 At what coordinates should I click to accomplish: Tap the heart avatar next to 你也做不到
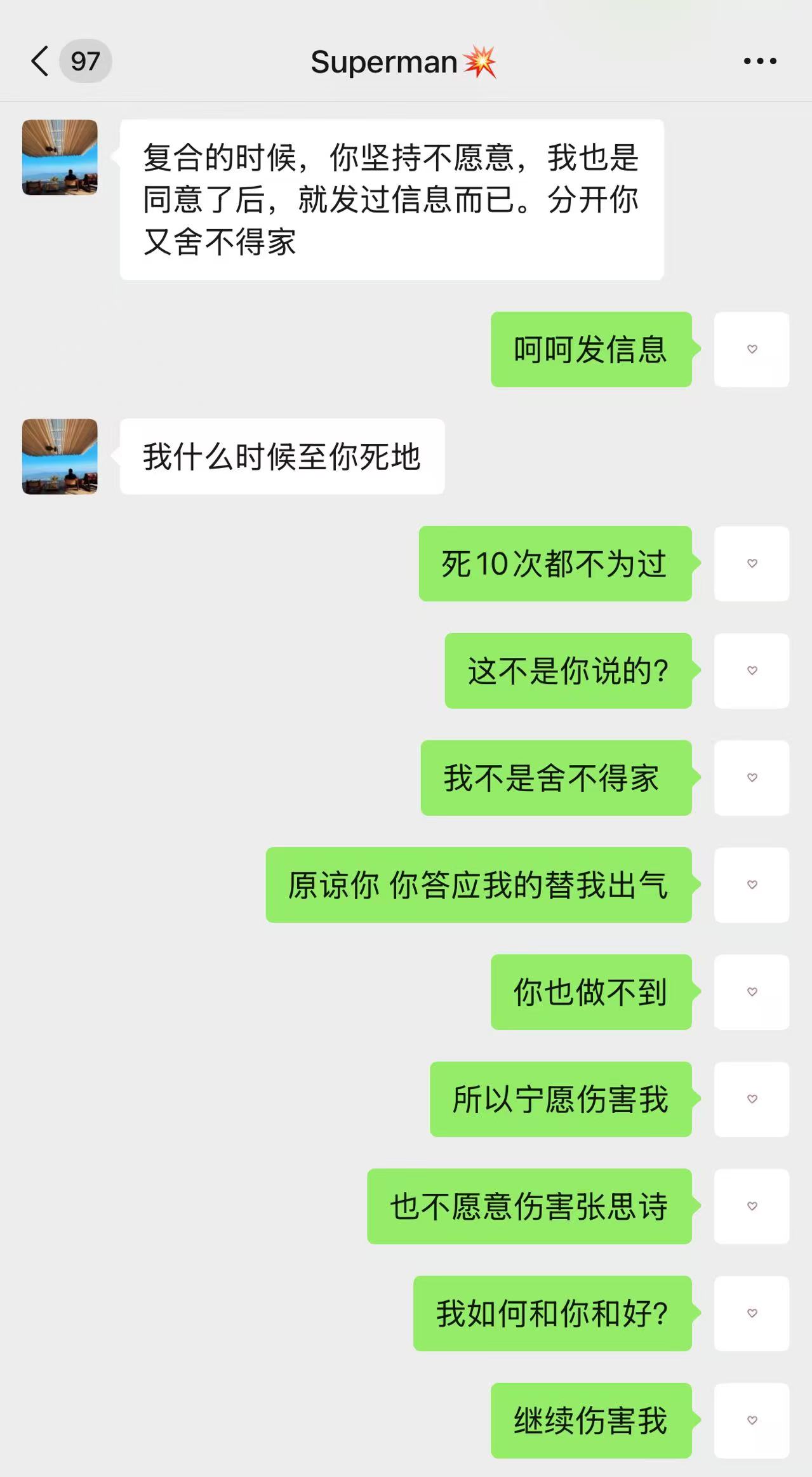(752, 992)
